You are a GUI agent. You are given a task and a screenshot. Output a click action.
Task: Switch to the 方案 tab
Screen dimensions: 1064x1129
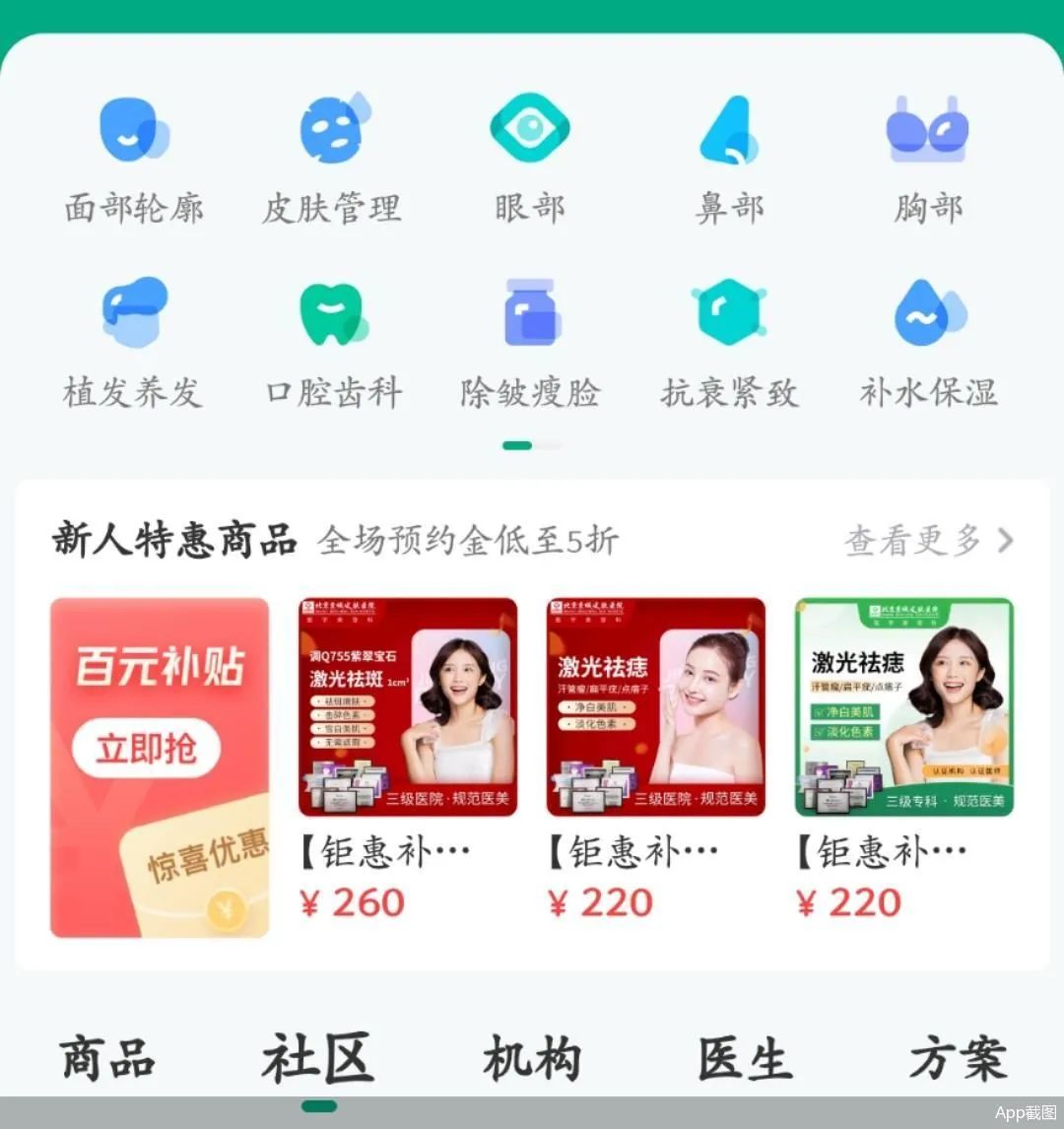tap(958, 1060)
